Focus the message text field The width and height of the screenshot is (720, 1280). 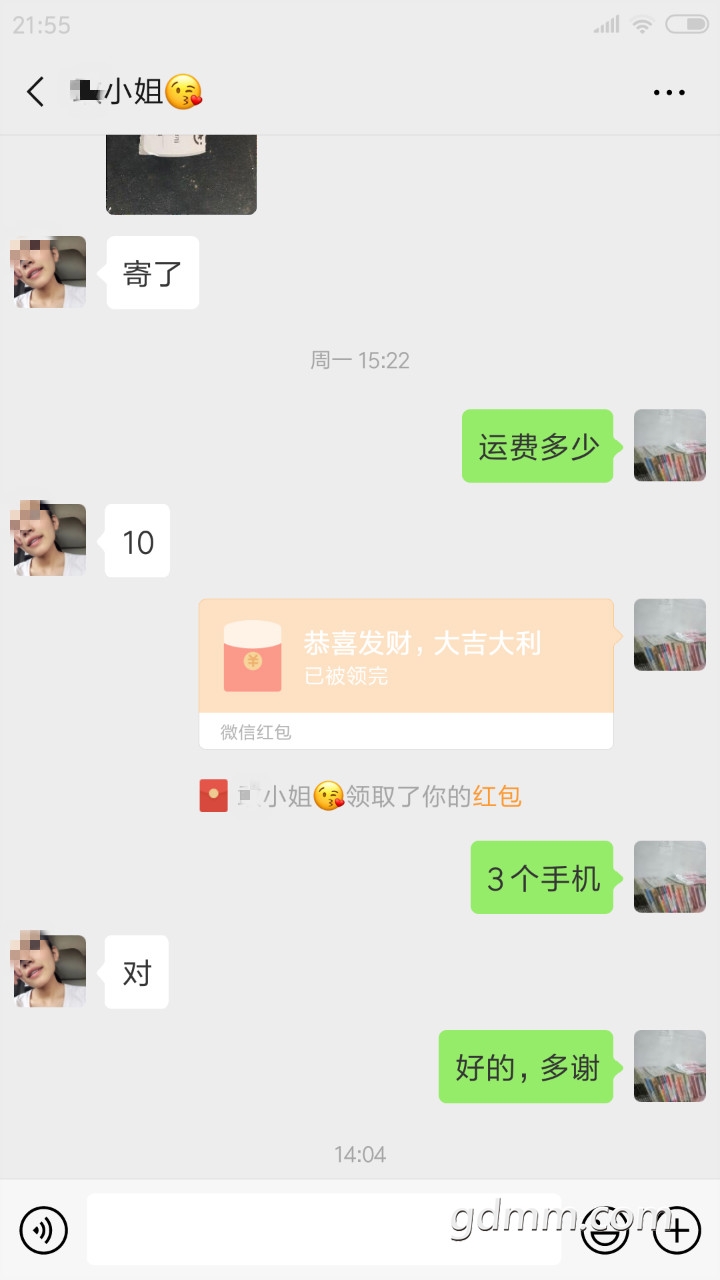pyautogui.click(x=324, y=1230)
